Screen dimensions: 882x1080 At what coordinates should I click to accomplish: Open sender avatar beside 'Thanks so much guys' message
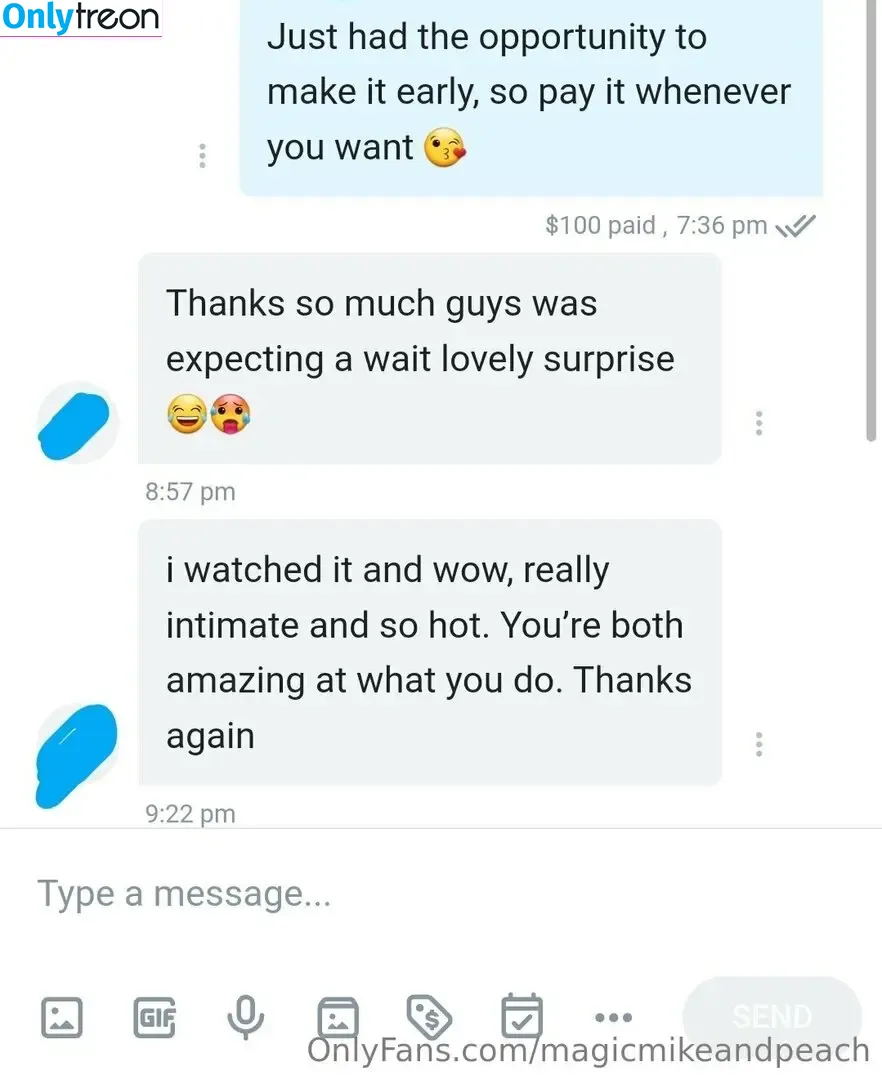pos(75,424)
